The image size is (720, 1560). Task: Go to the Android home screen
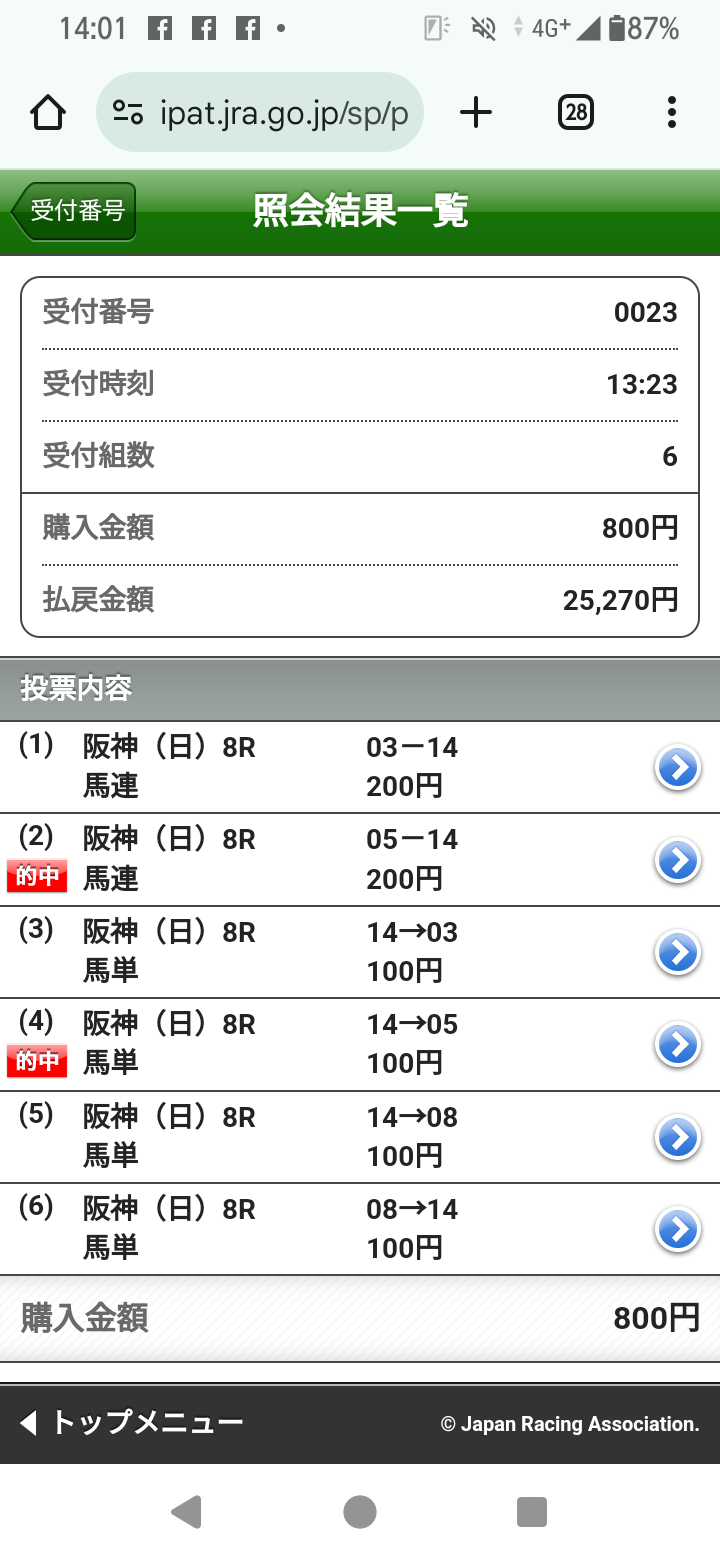point(360,1512)
